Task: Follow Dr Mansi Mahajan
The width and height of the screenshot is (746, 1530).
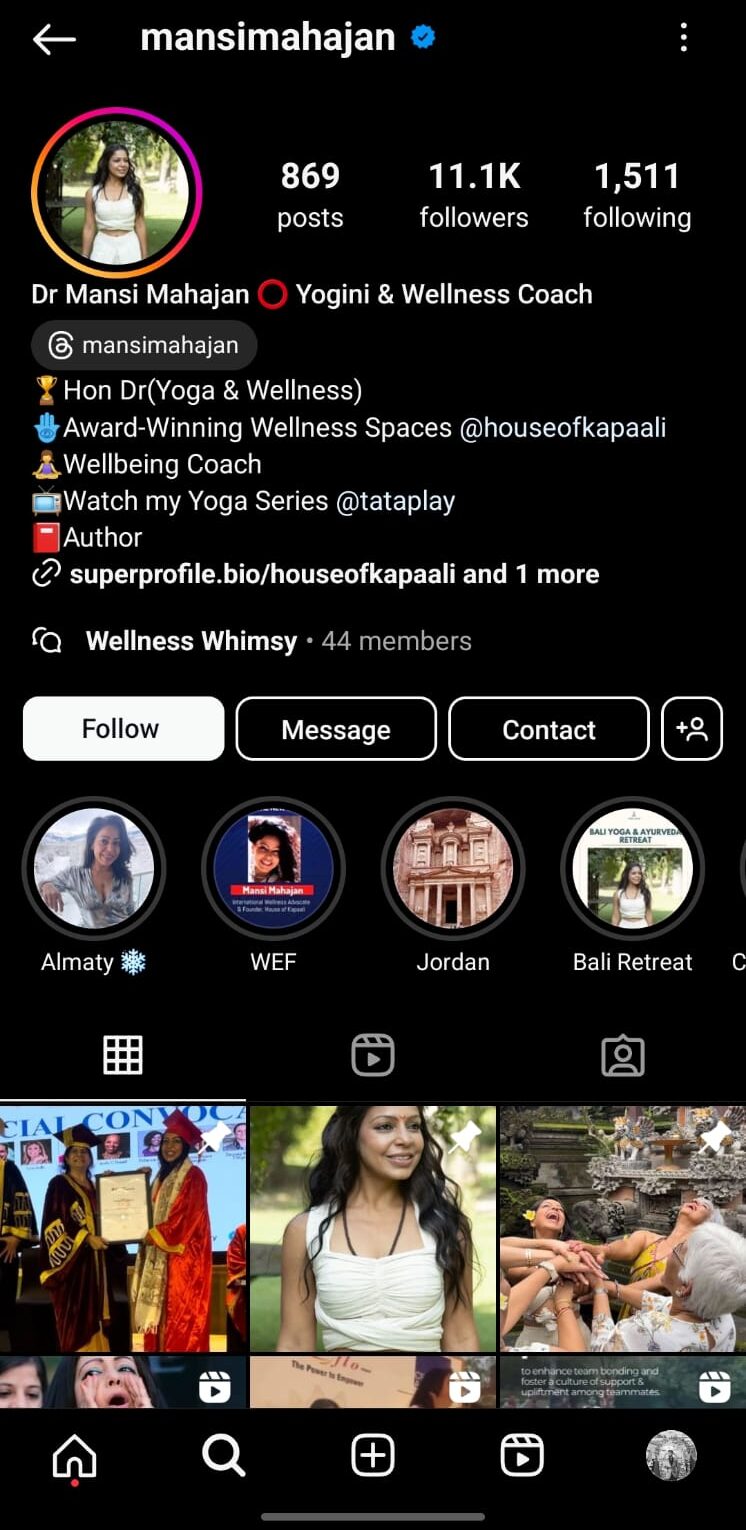Action: [122, 729]
